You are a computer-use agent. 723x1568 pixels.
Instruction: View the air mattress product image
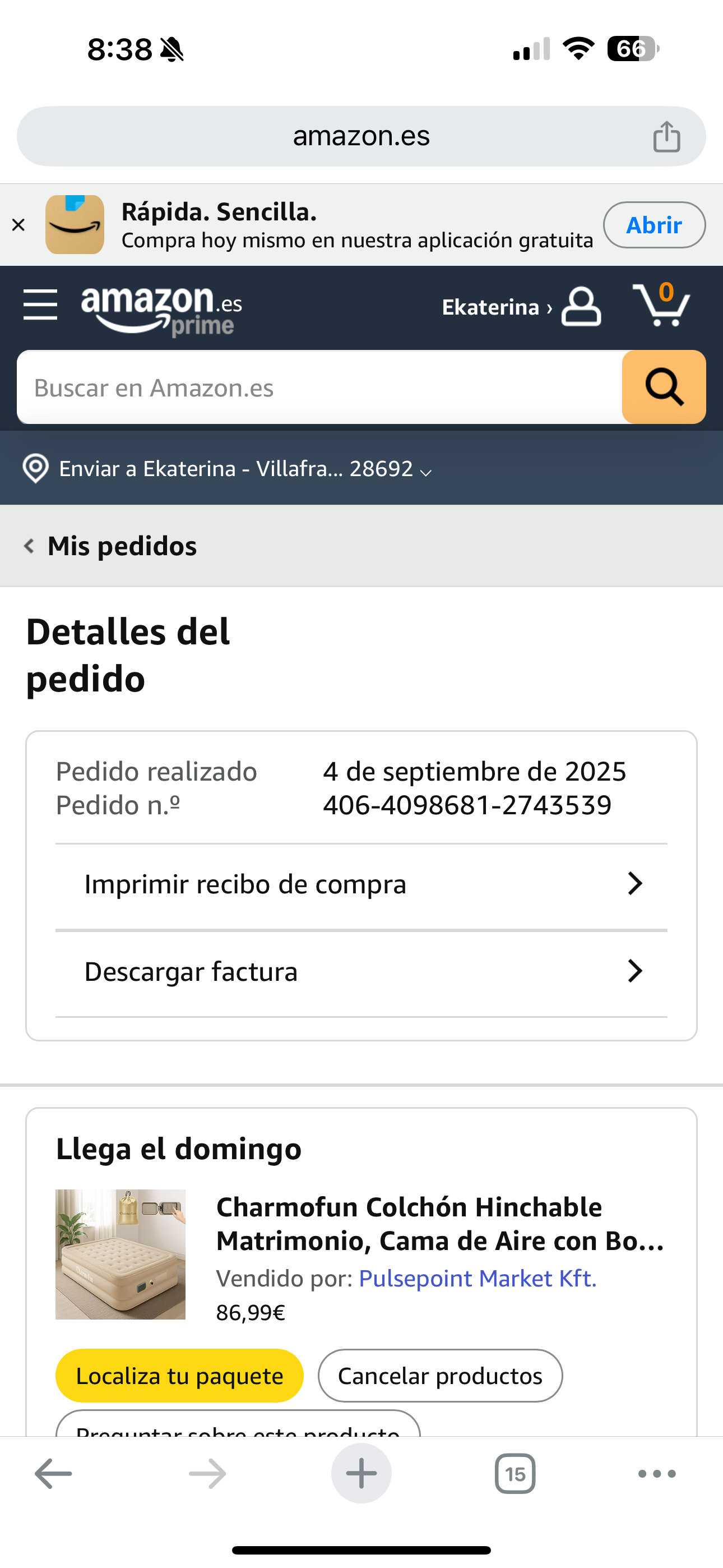click(121, 1255)
